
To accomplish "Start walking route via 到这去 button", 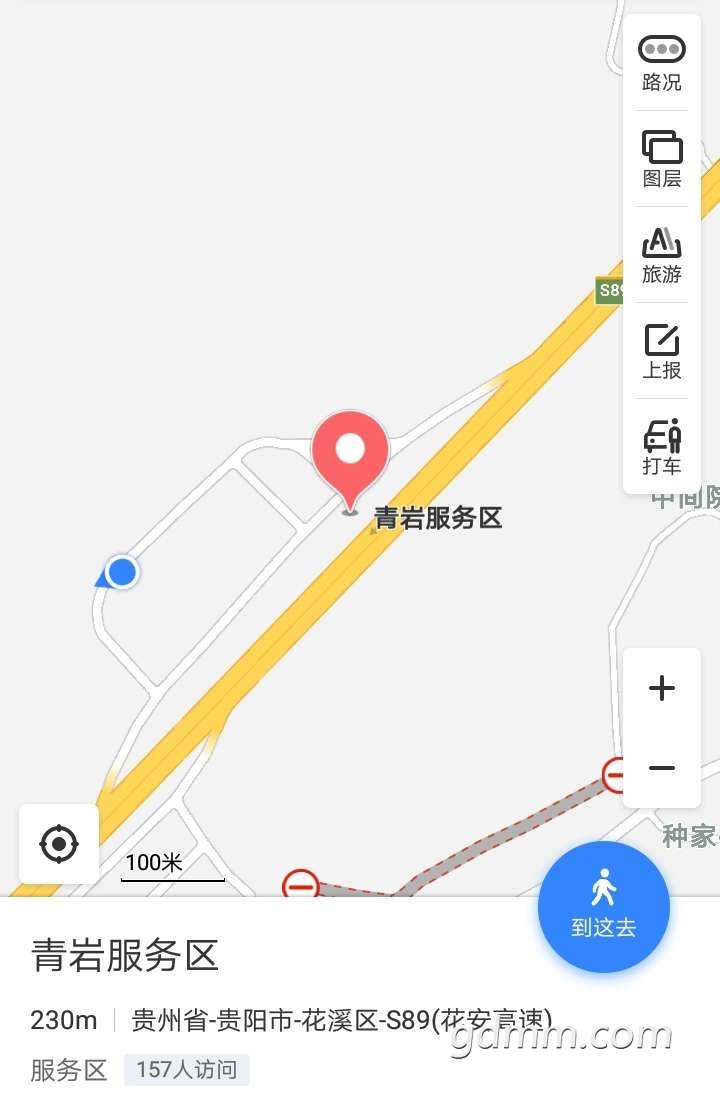I will coord(603,906).
